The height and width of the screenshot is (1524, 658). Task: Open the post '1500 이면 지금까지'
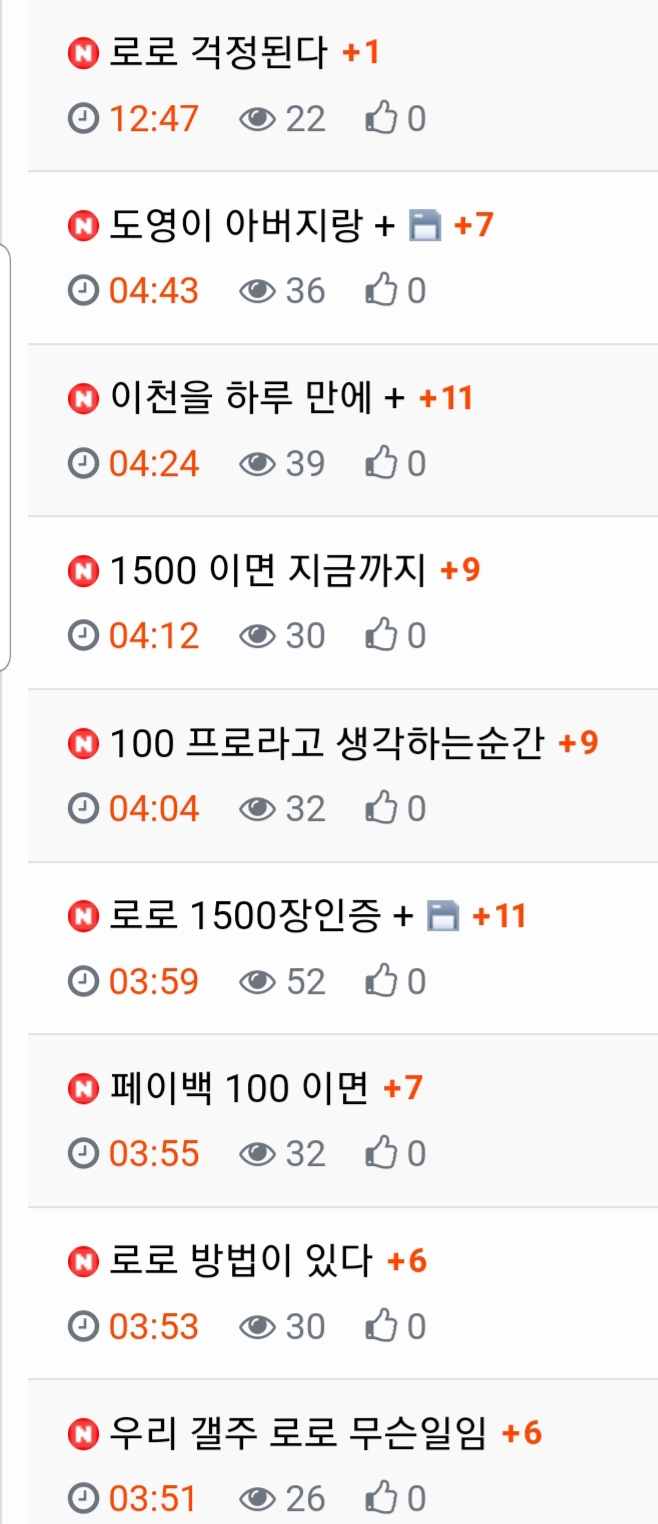tap(267, 570)
